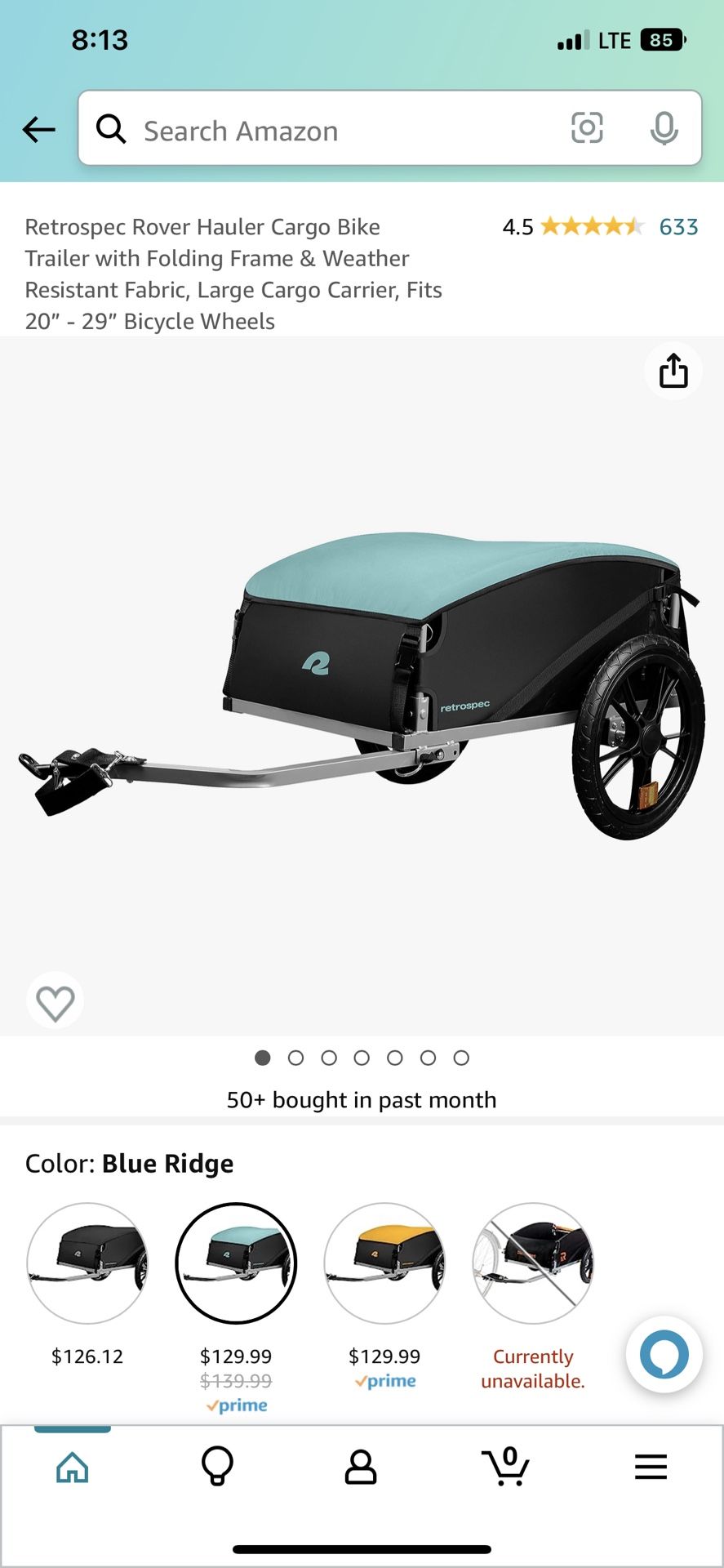Select the currently unavailable color swatch
Image resolution: width=724 pixels, height=1568 pixels.
(x=533, y=1263)
